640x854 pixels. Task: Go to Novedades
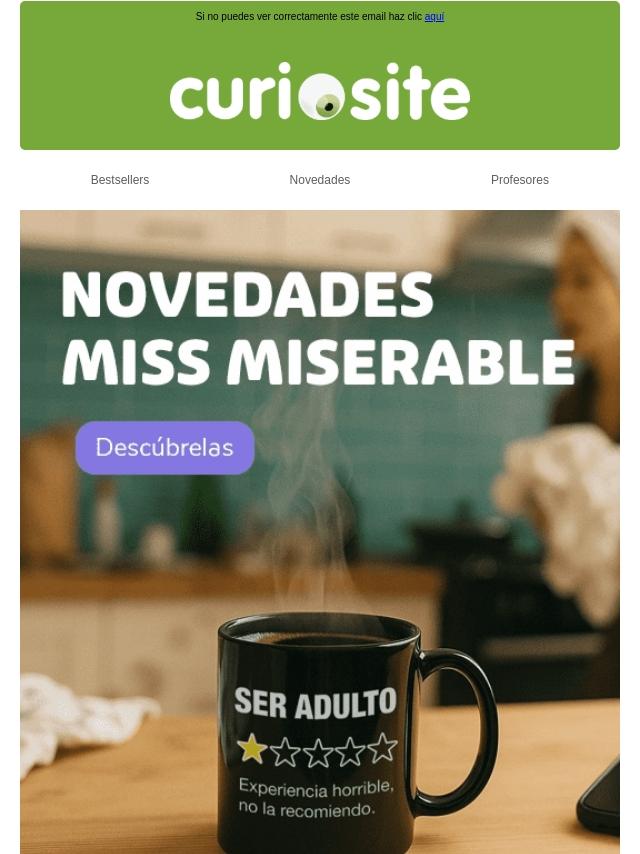pyautogui.click(x=320, y=180)
